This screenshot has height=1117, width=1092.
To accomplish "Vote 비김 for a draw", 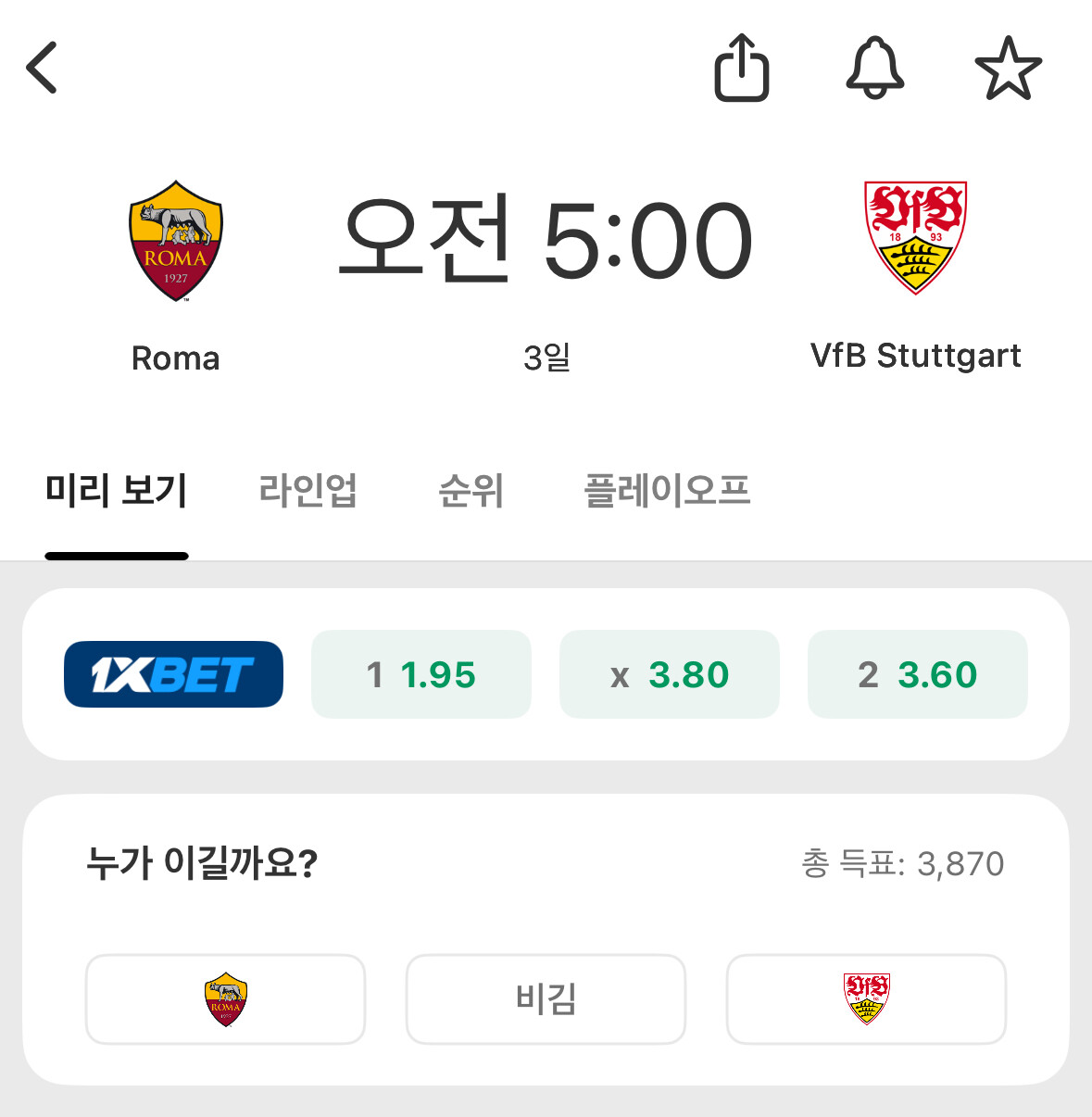I will 546,999.
